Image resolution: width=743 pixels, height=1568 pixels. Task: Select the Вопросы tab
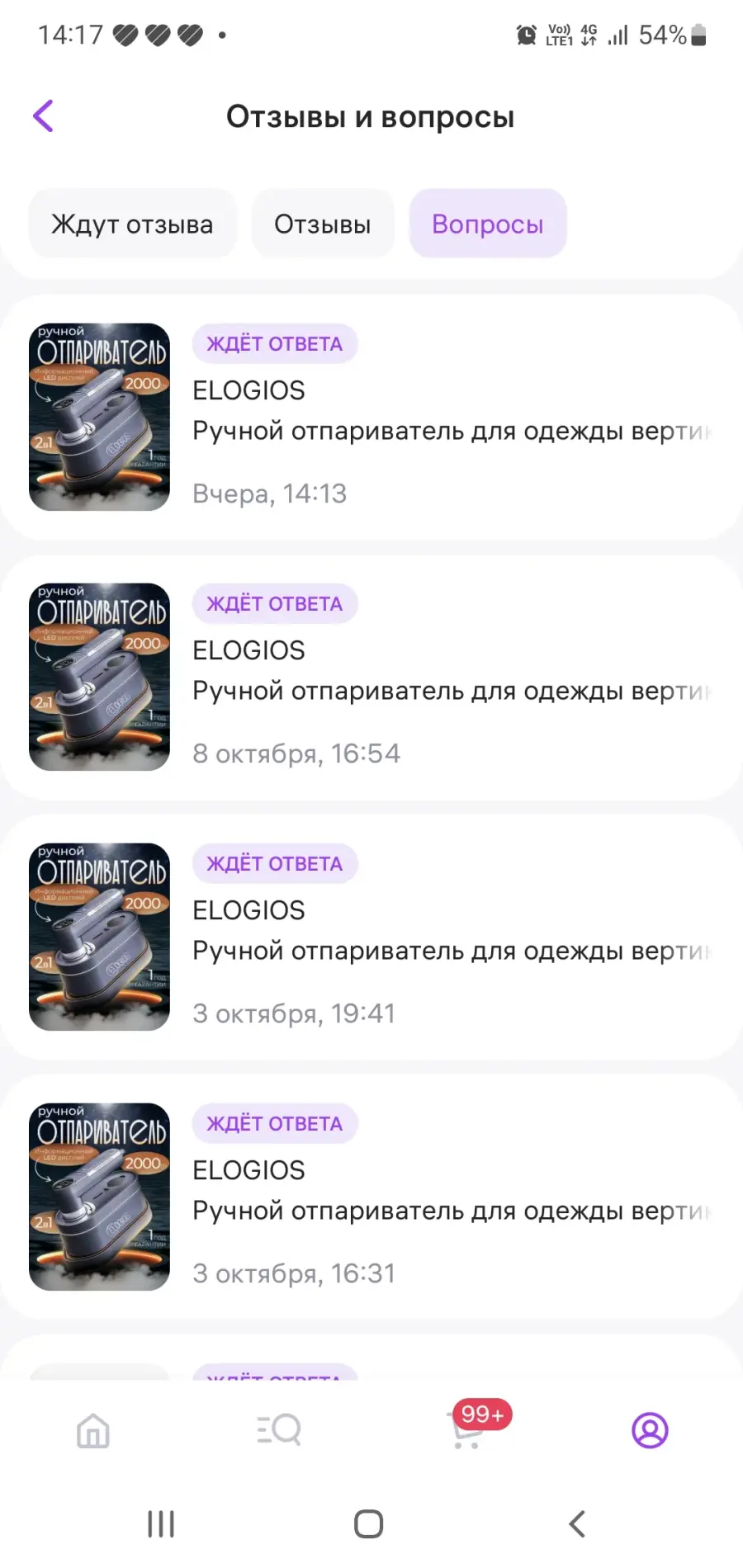pos(488,224)
